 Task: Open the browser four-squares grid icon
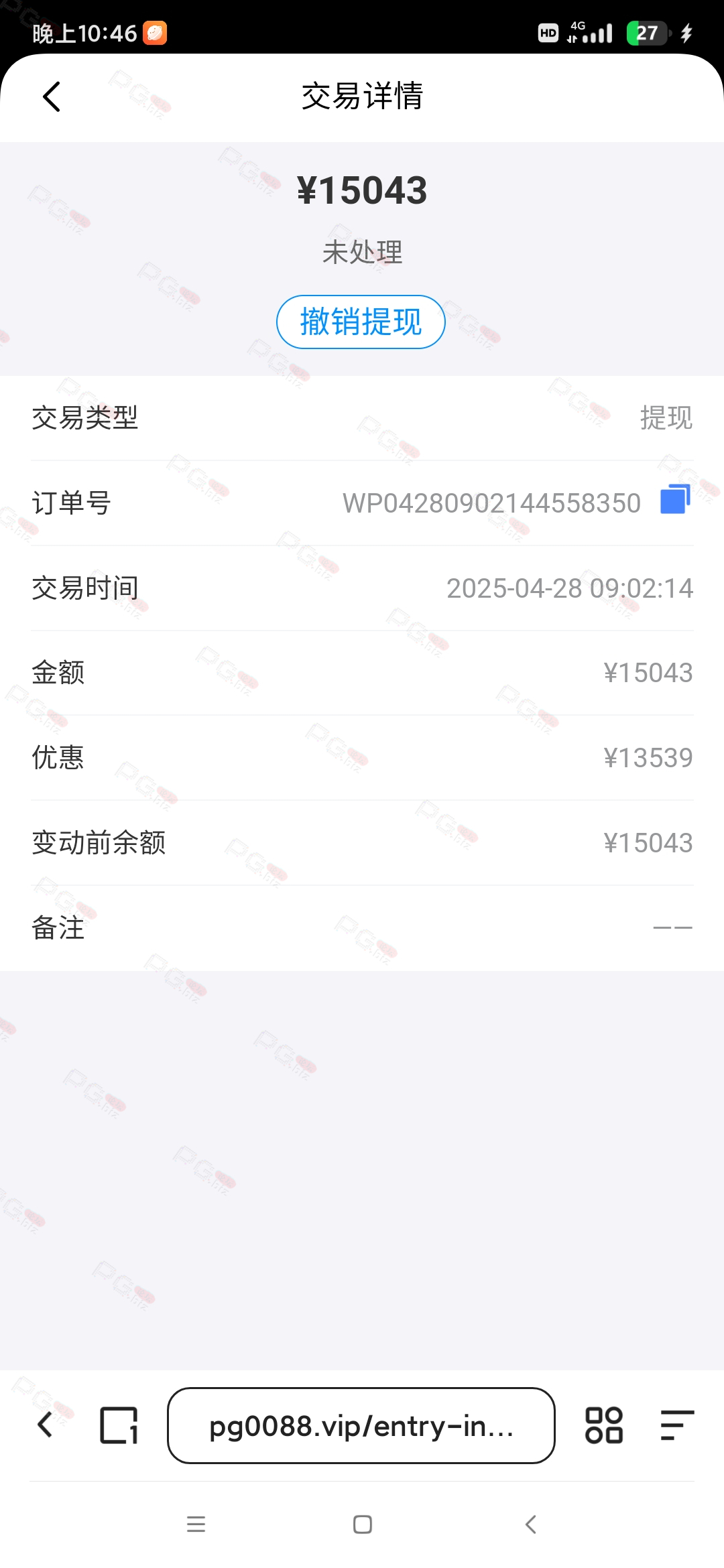(604, 1425)
